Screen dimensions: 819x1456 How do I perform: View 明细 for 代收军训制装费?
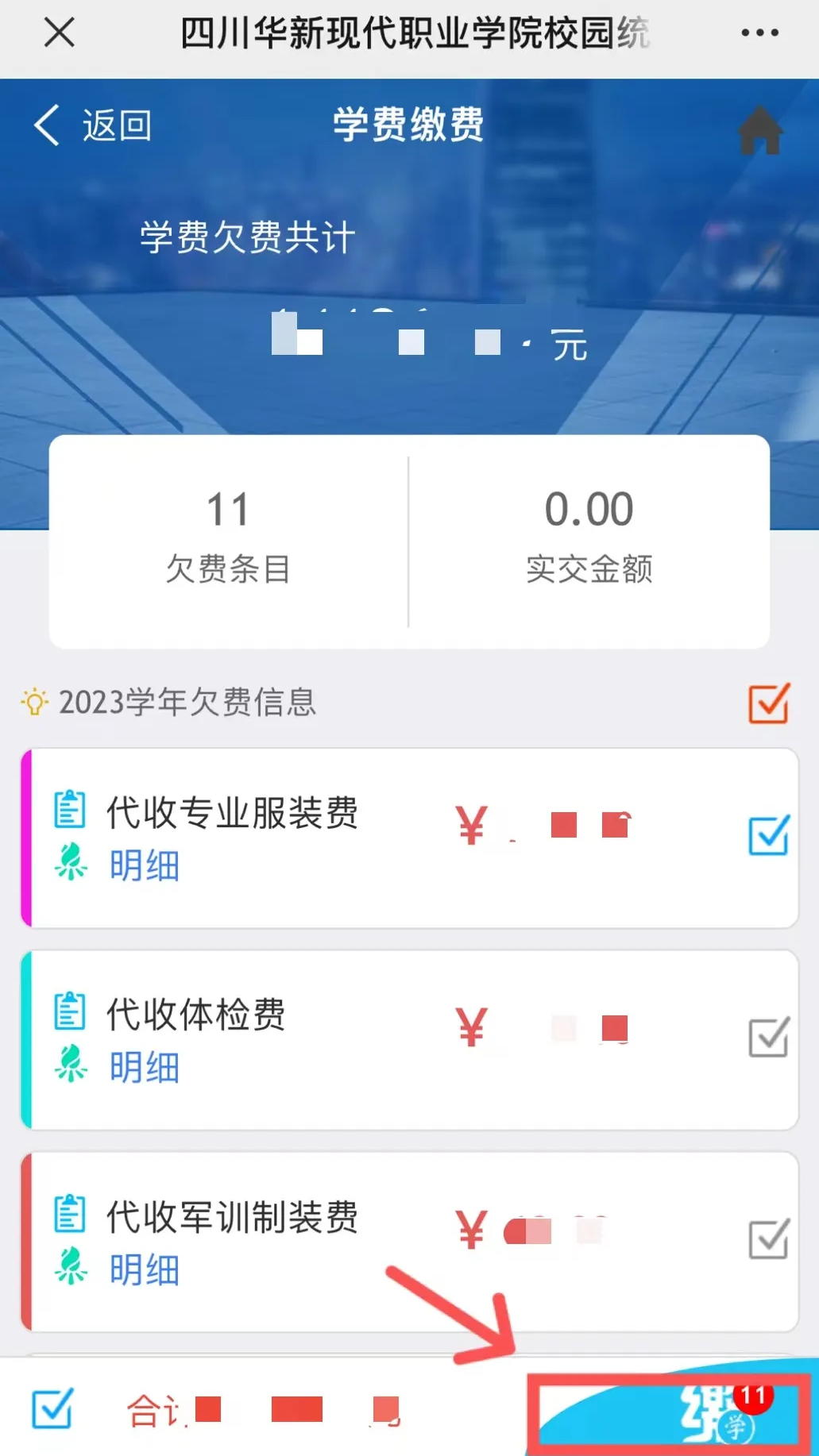[145, 1270]
